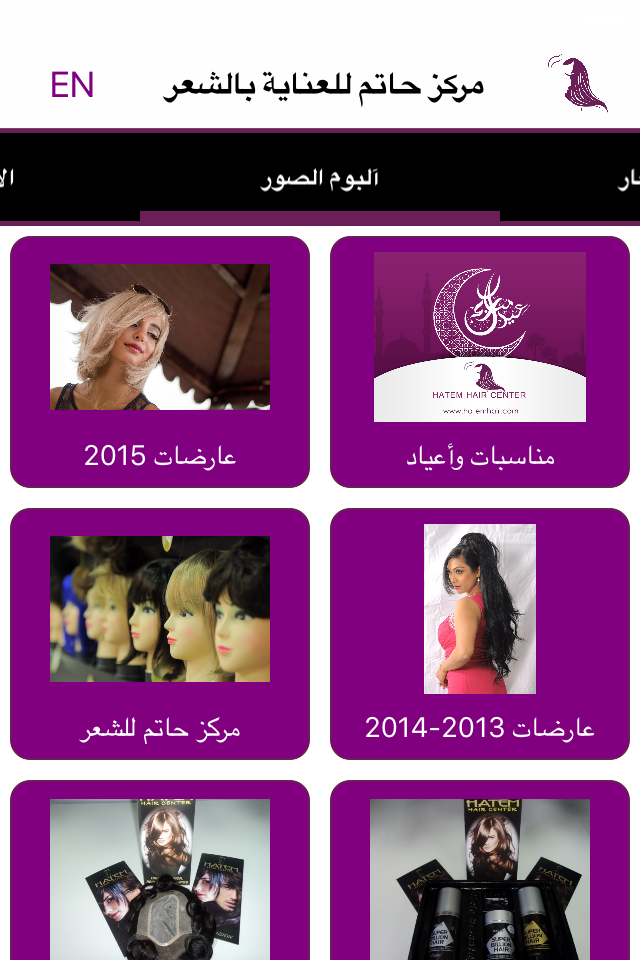Switch language to EN

click(x=72, y=84)
